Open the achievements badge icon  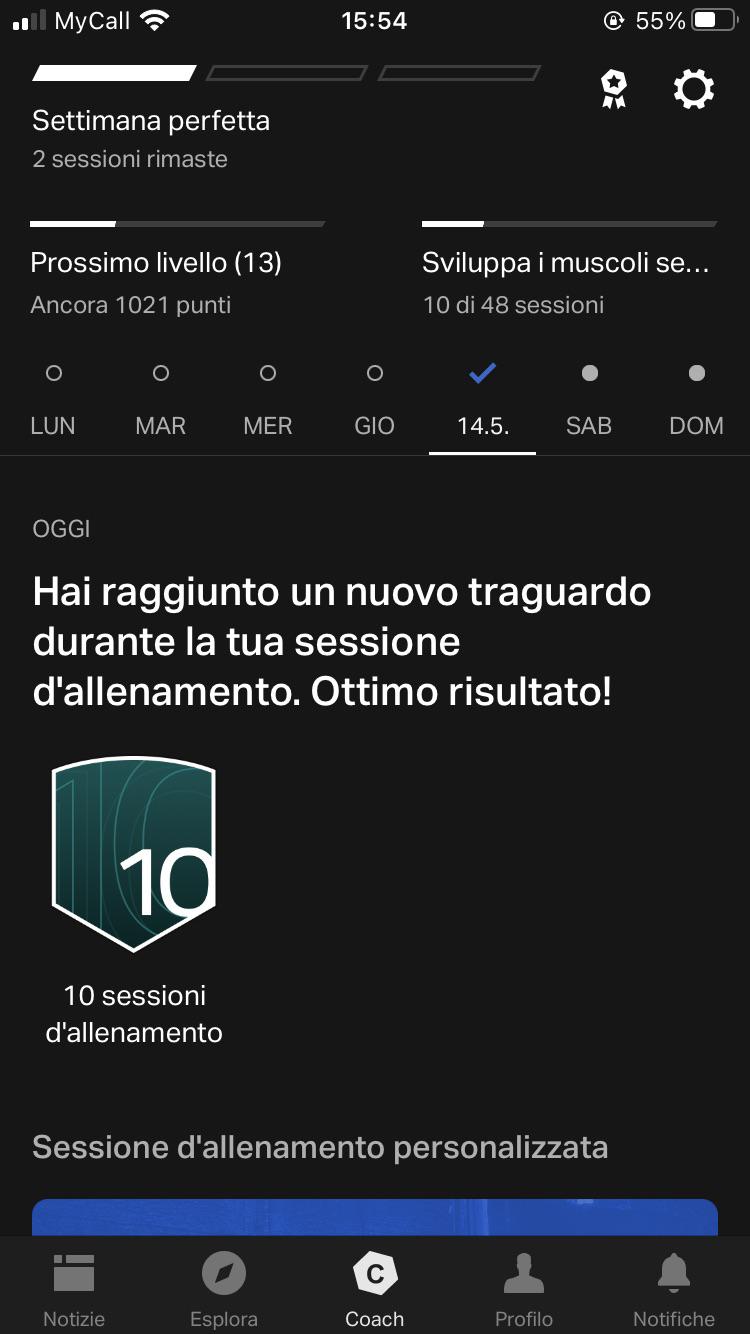tap(613, 90)
